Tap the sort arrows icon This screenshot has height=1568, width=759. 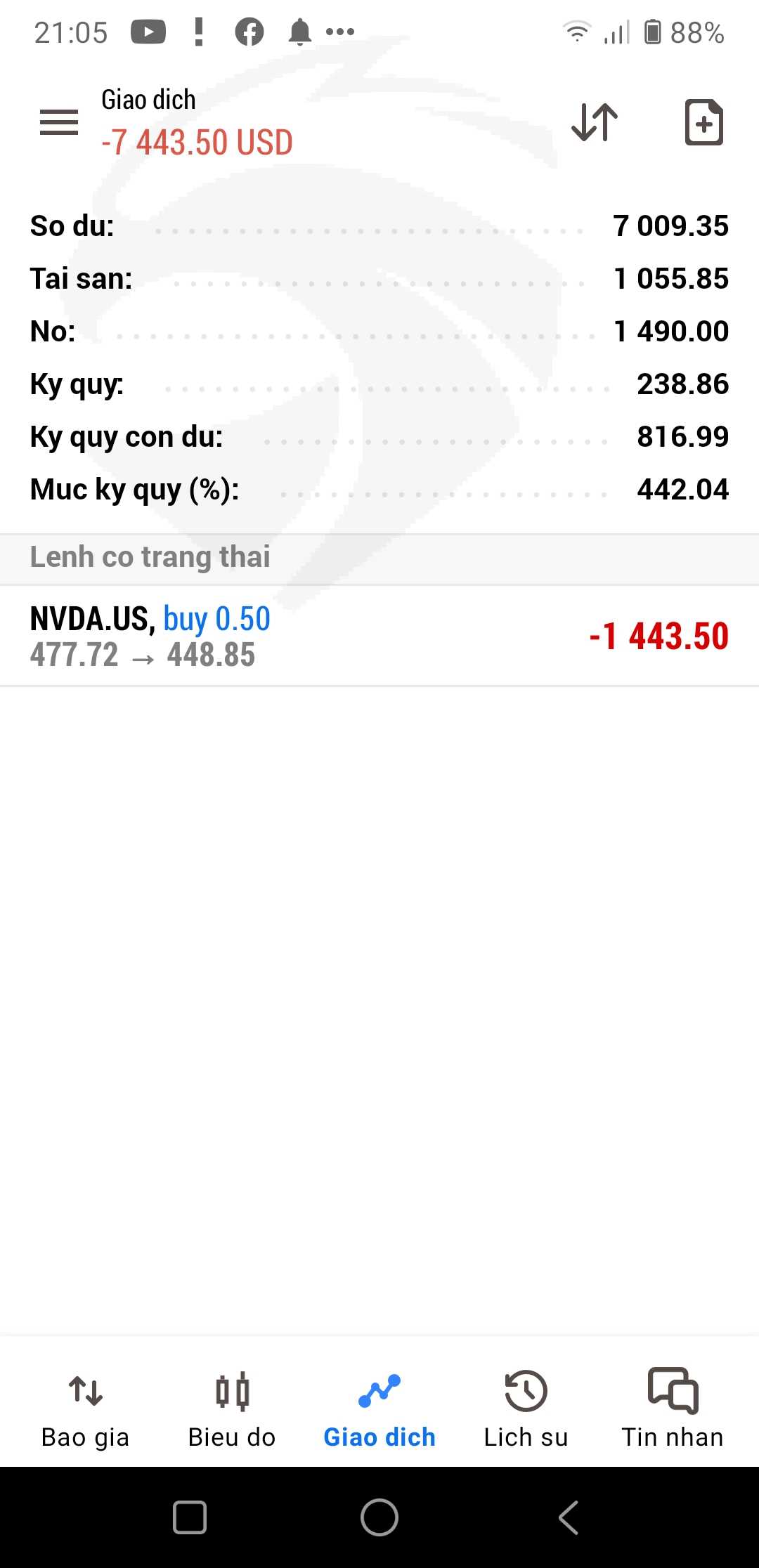coord(595,122)
